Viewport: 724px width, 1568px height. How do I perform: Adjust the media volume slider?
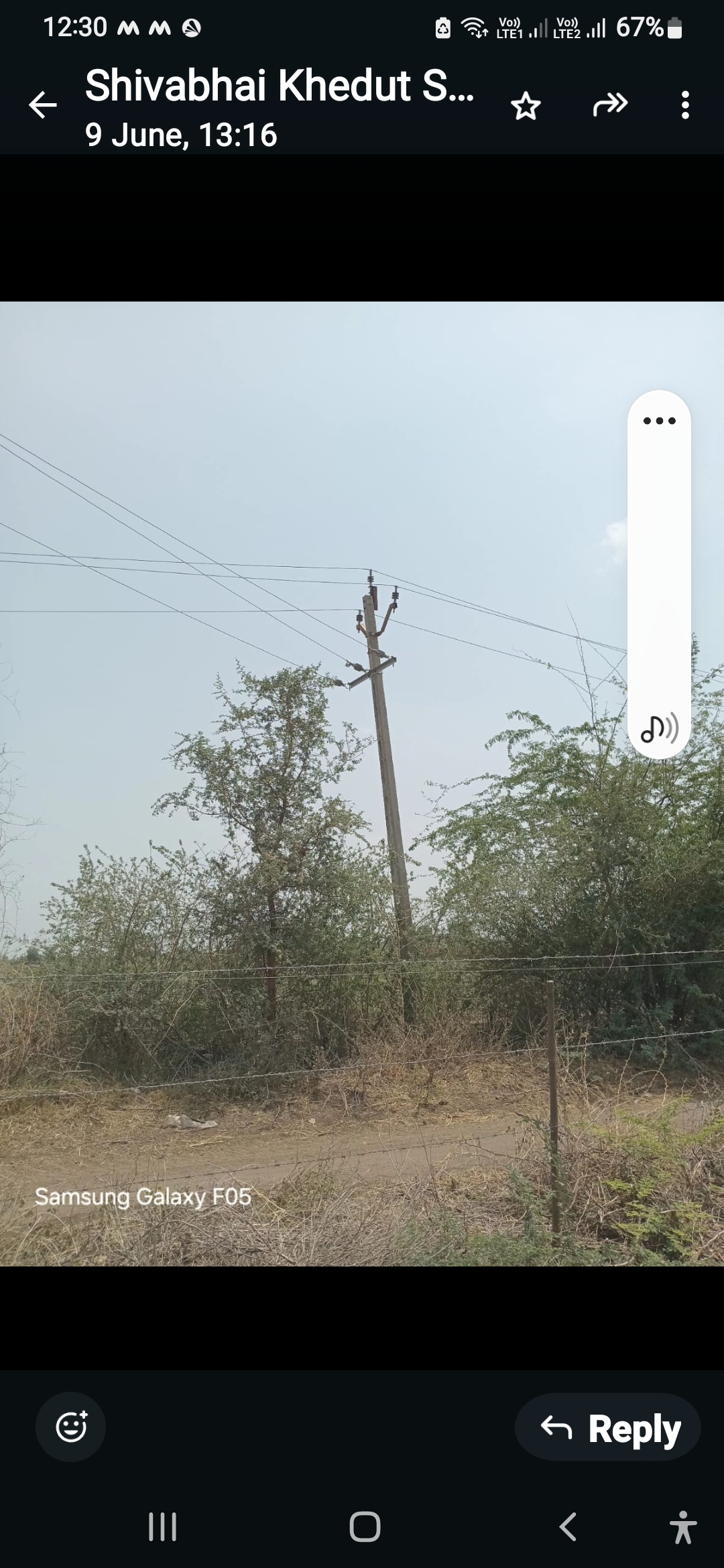[659, 570]
